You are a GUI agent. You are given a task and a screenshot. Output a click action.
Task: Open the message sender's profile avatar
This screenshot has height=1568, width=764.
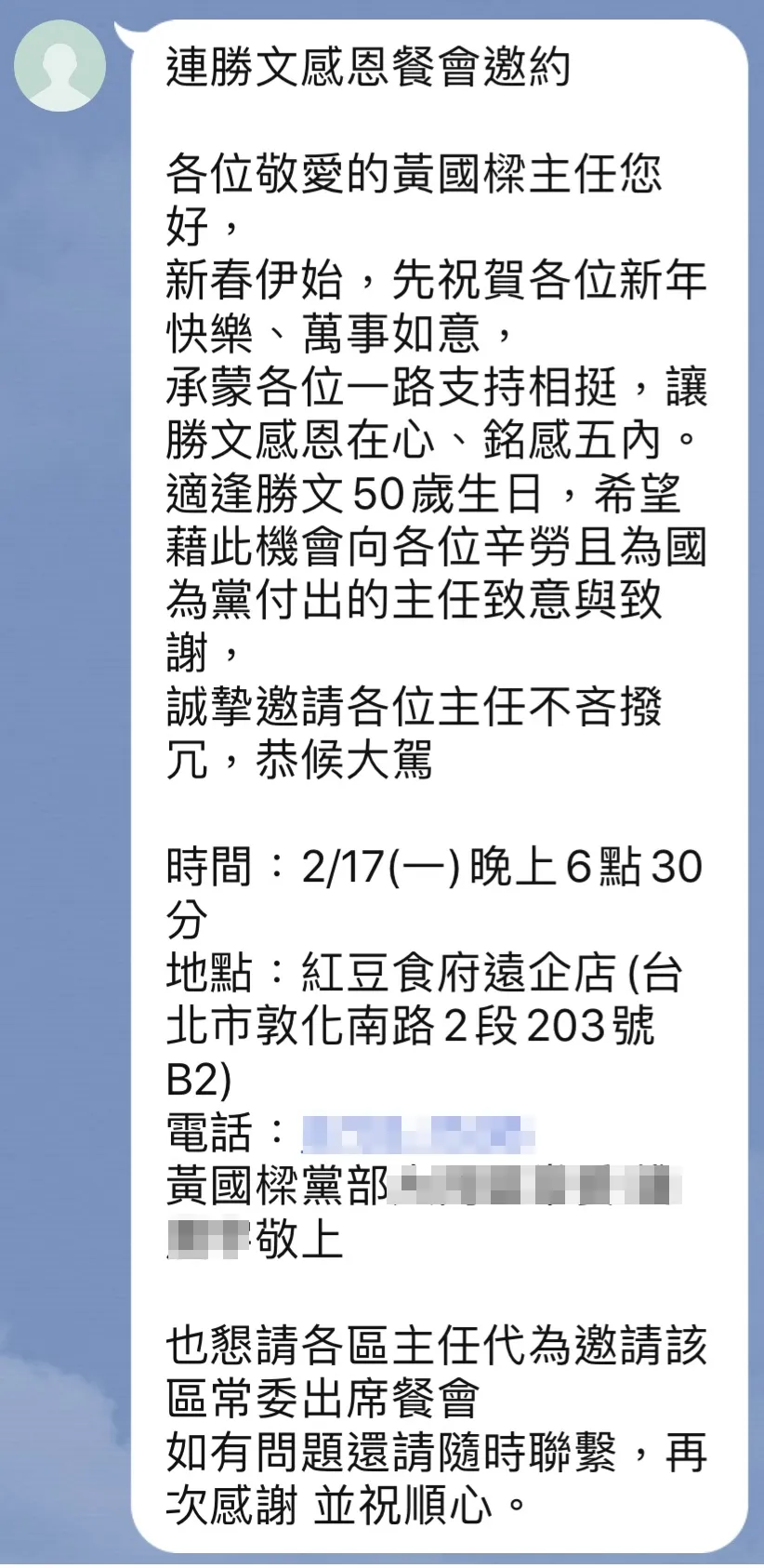pos(59,65)
